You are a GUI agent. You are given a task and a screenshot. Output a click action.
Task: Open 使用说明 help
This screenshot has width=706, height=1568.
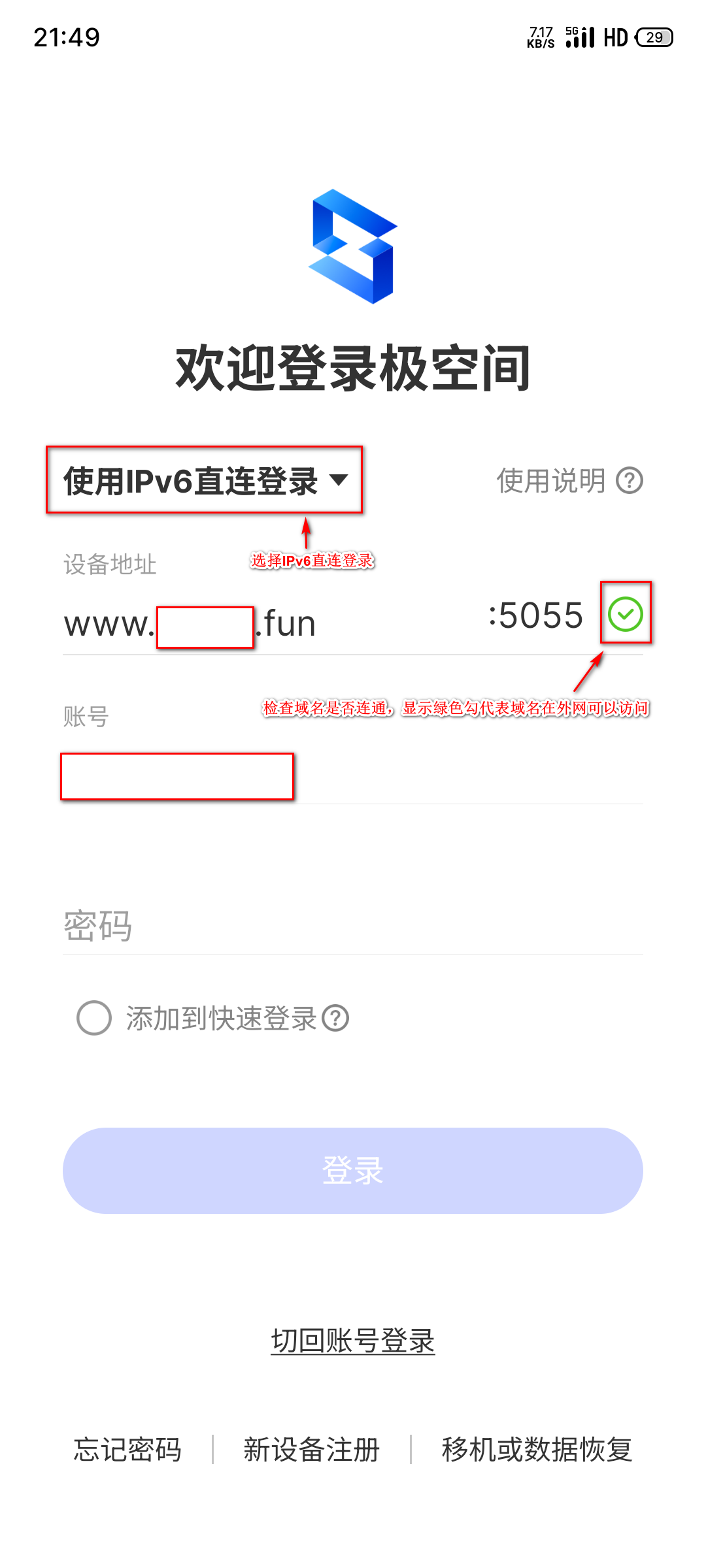569,481
